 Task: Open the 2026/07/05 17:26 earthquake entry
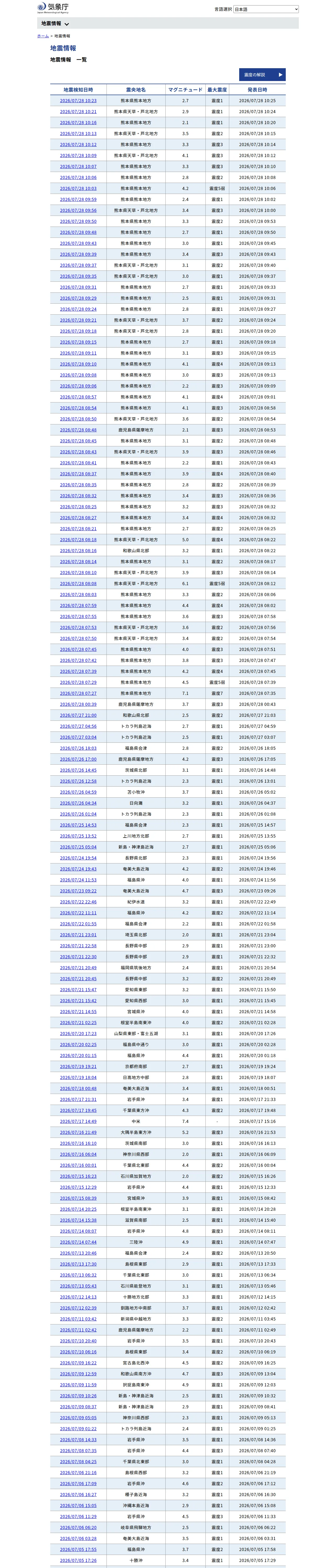(78, 1560)
